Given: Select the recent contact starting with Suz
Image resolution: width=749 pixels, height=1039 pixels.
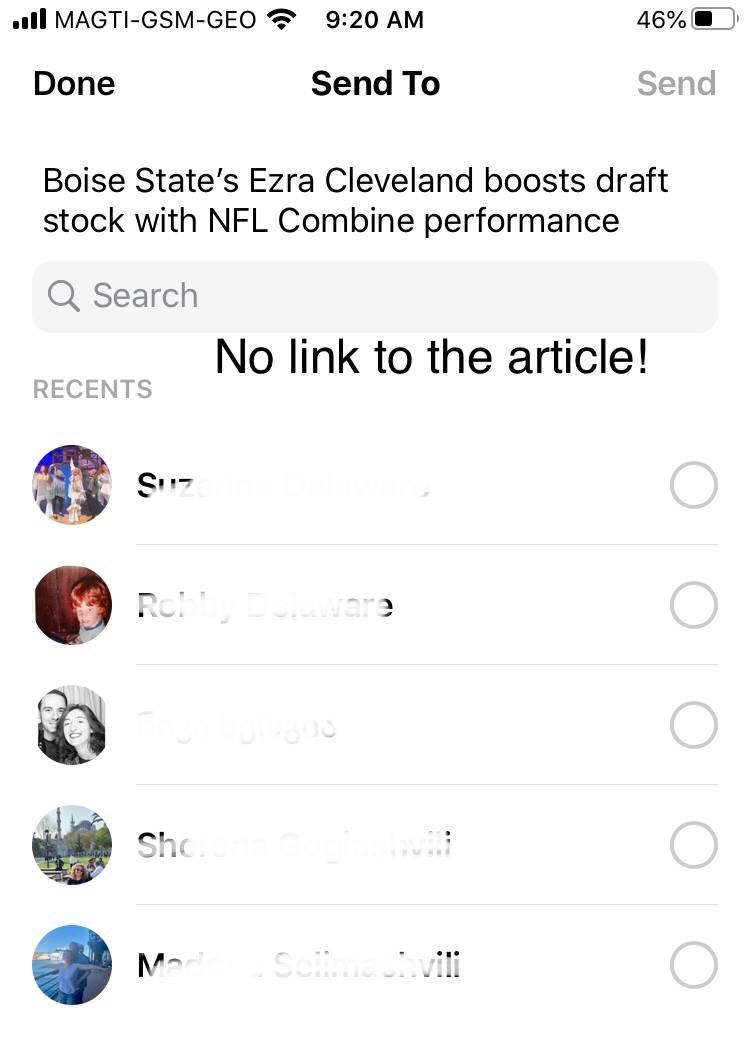Looking at the screenshot, I should click(693, 487).
